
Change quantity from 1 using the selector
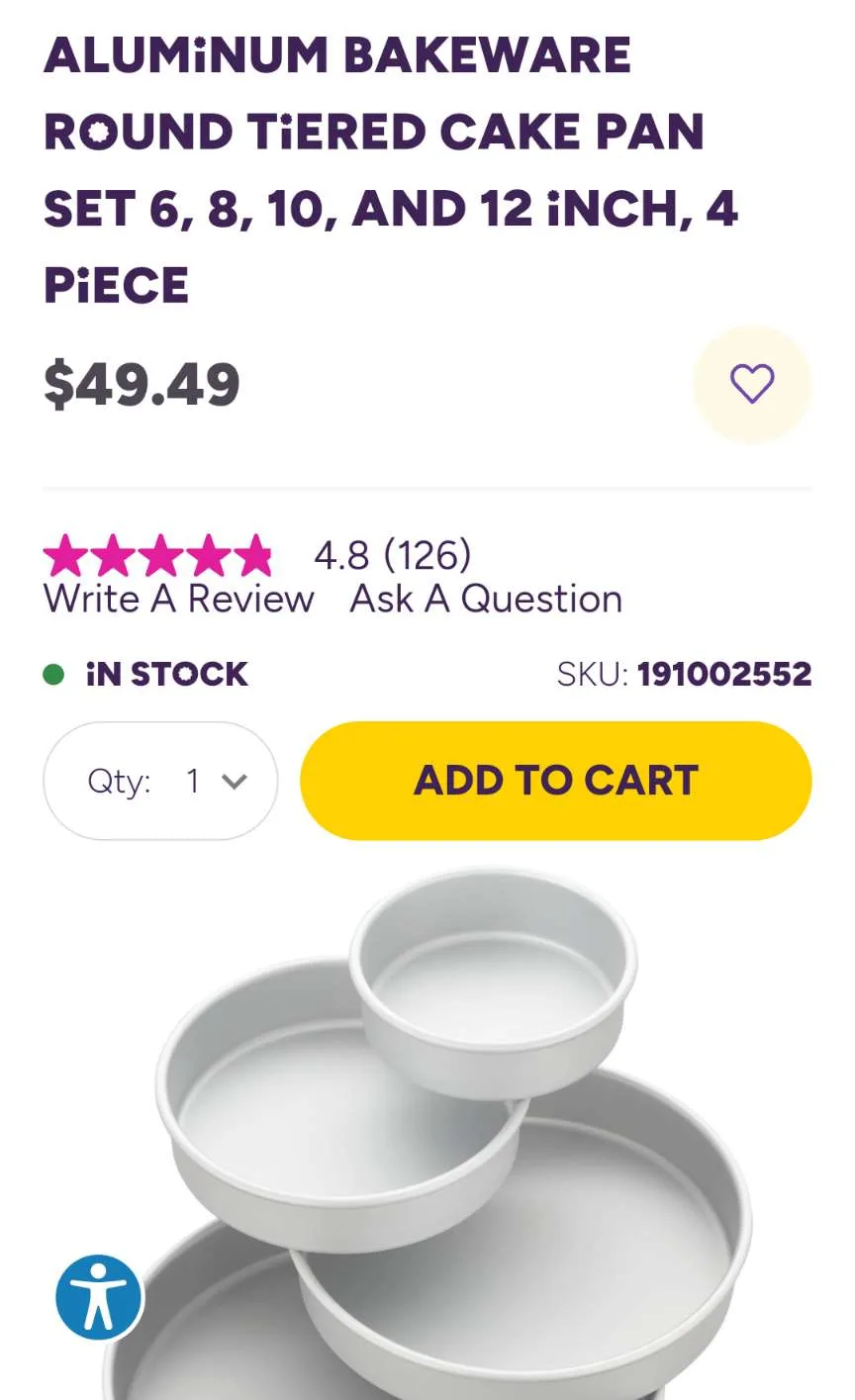point(160,780)
